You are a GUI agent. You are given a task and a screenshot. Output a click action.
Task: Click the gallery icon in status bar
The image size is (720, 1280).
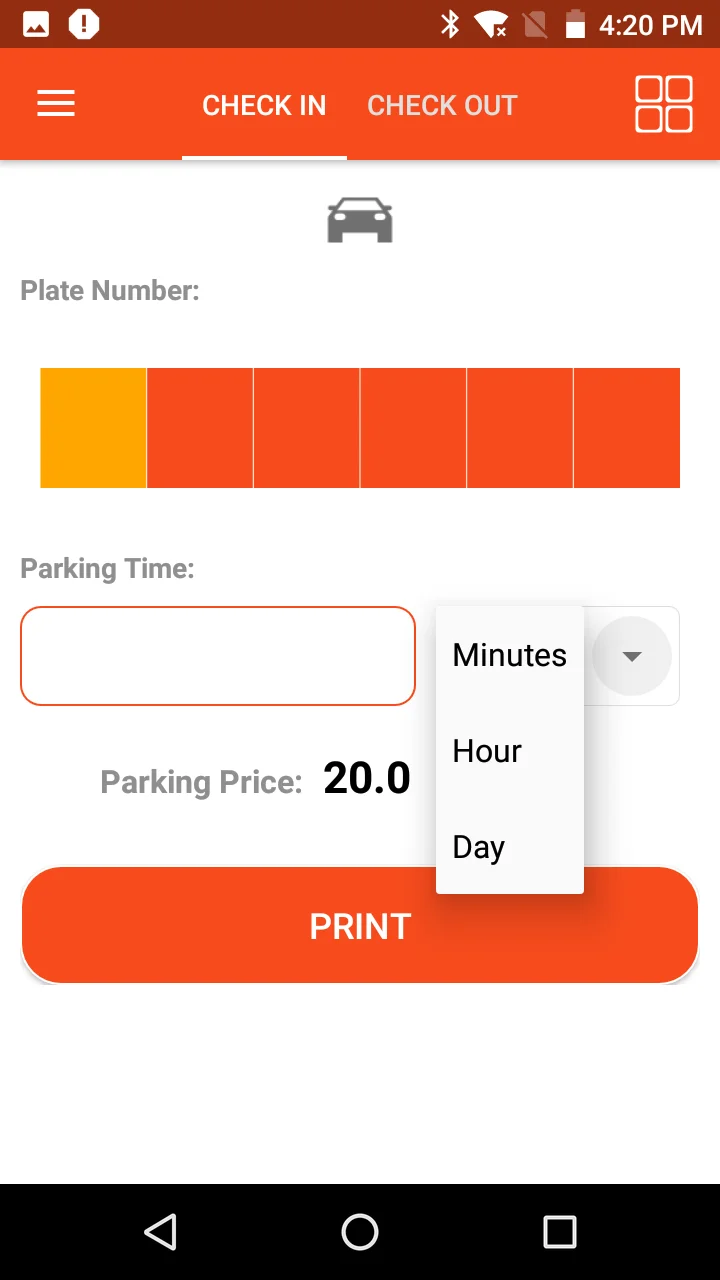[35, 25]
